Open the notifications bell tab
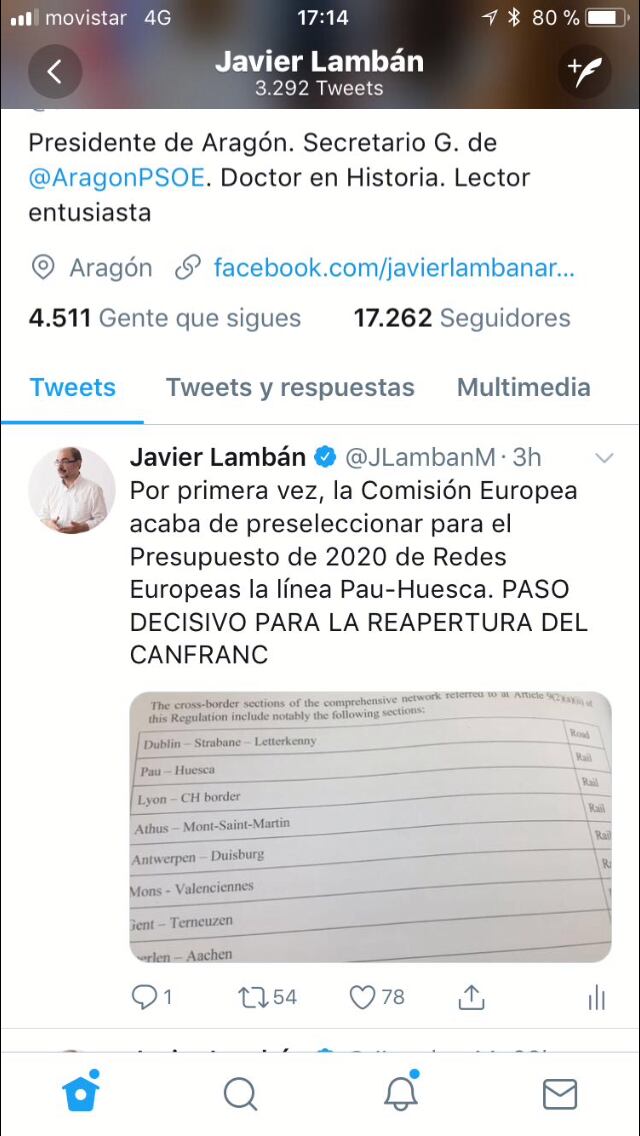Image resolution: width=640 pixels, height=1136 pixels. click(400, 1093)
